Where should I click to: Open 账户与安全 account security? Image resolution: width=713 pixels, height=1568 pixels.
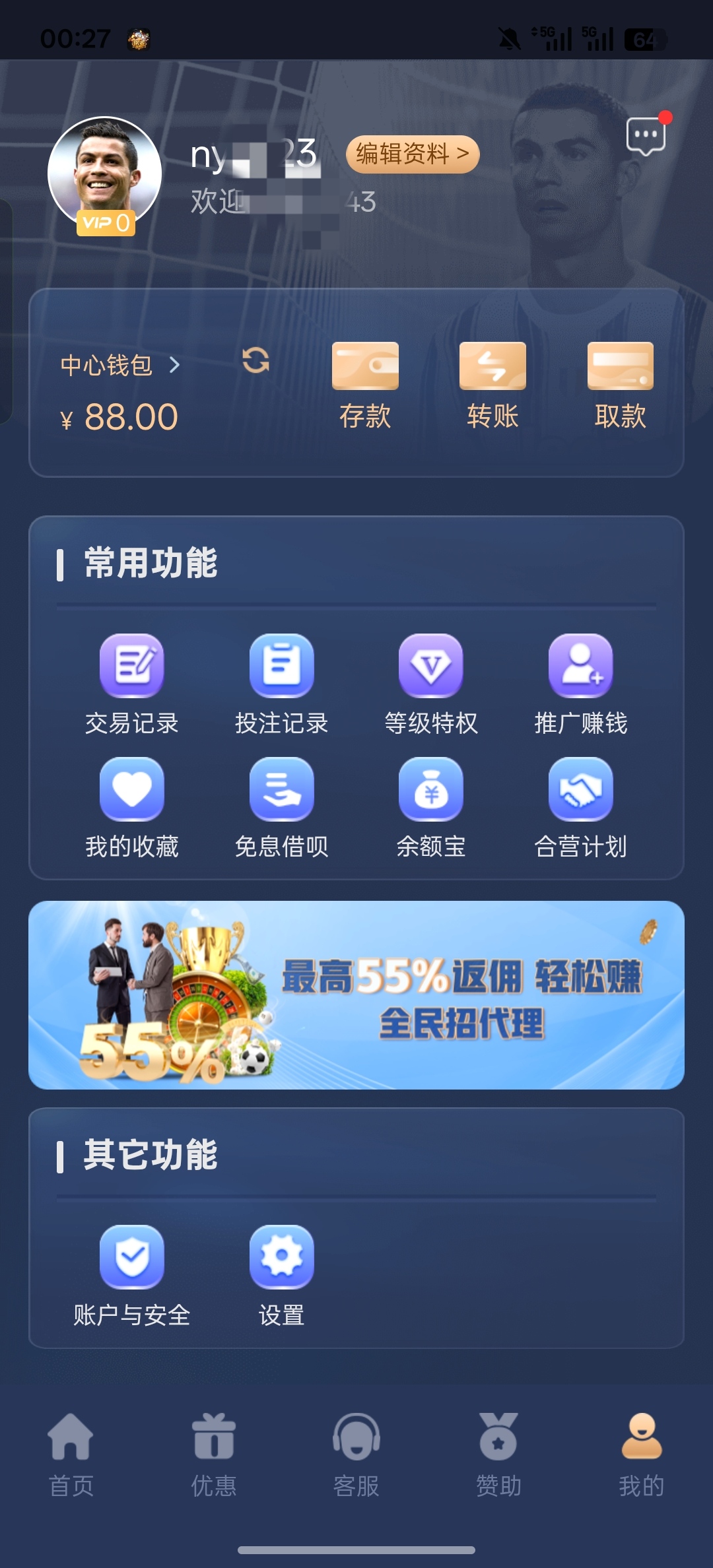[x=131, y=1275]
